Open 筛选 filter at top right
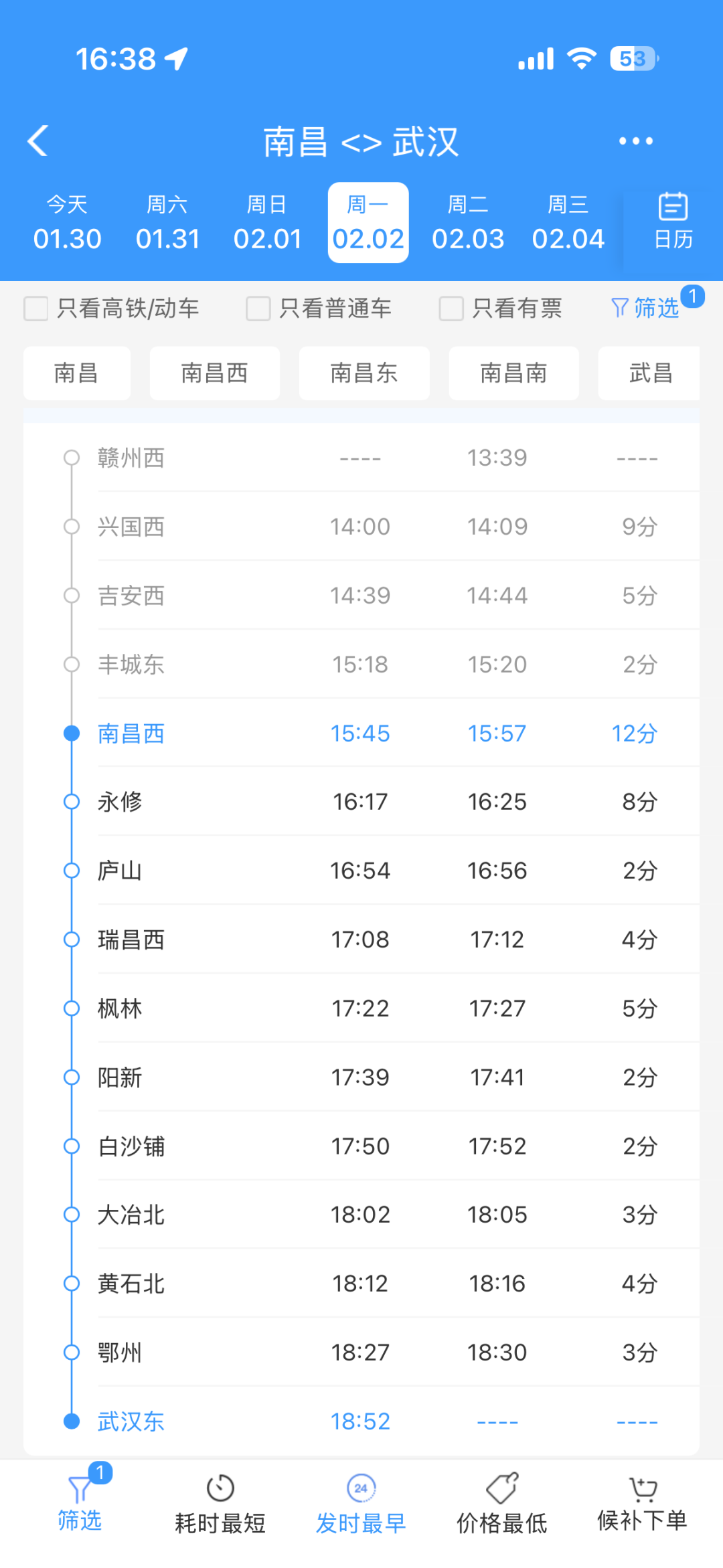Image resolution: width=723 pixels, height=1568 pixels. tap(646, 308)
